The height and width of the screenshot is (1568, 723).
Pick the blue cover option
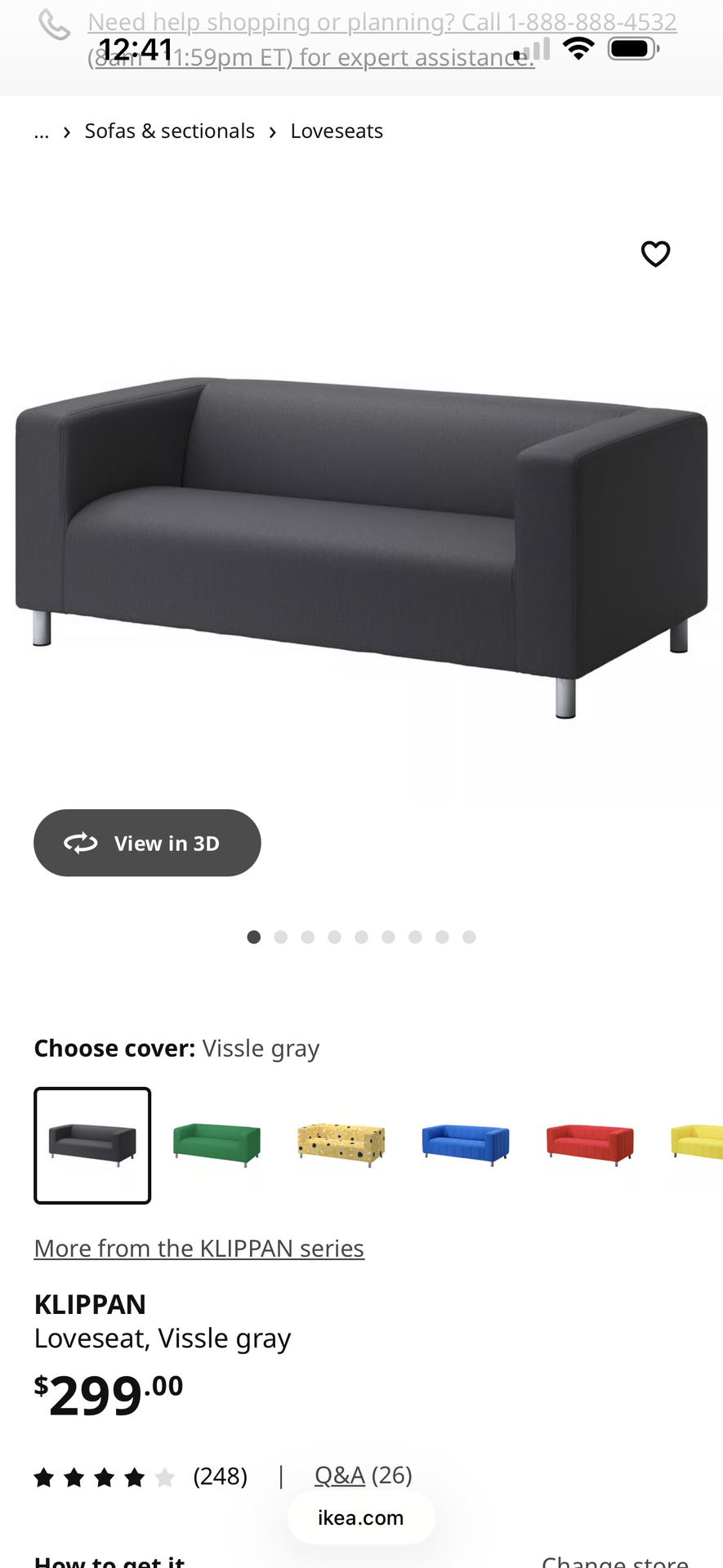(x=466, y=1145)
